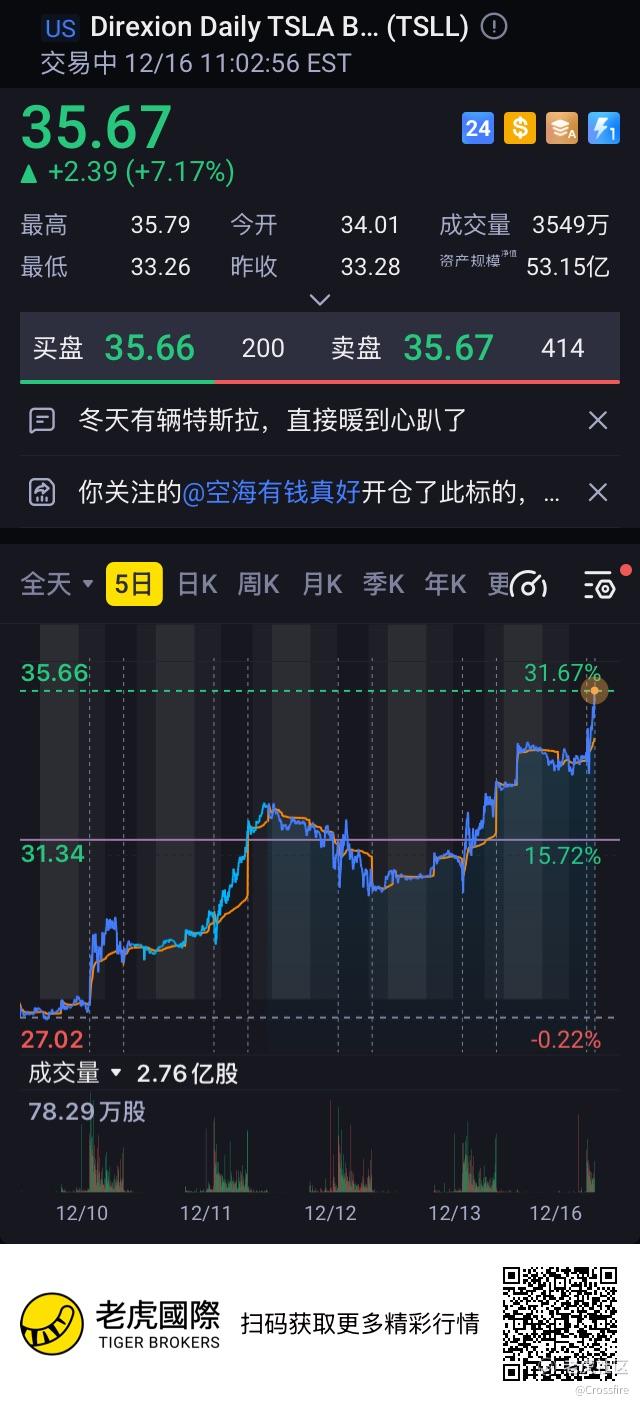The width and height of the screenshot is (640, 1404).
Task: Open the 全天 session dropdown
Action: [57, 584]
